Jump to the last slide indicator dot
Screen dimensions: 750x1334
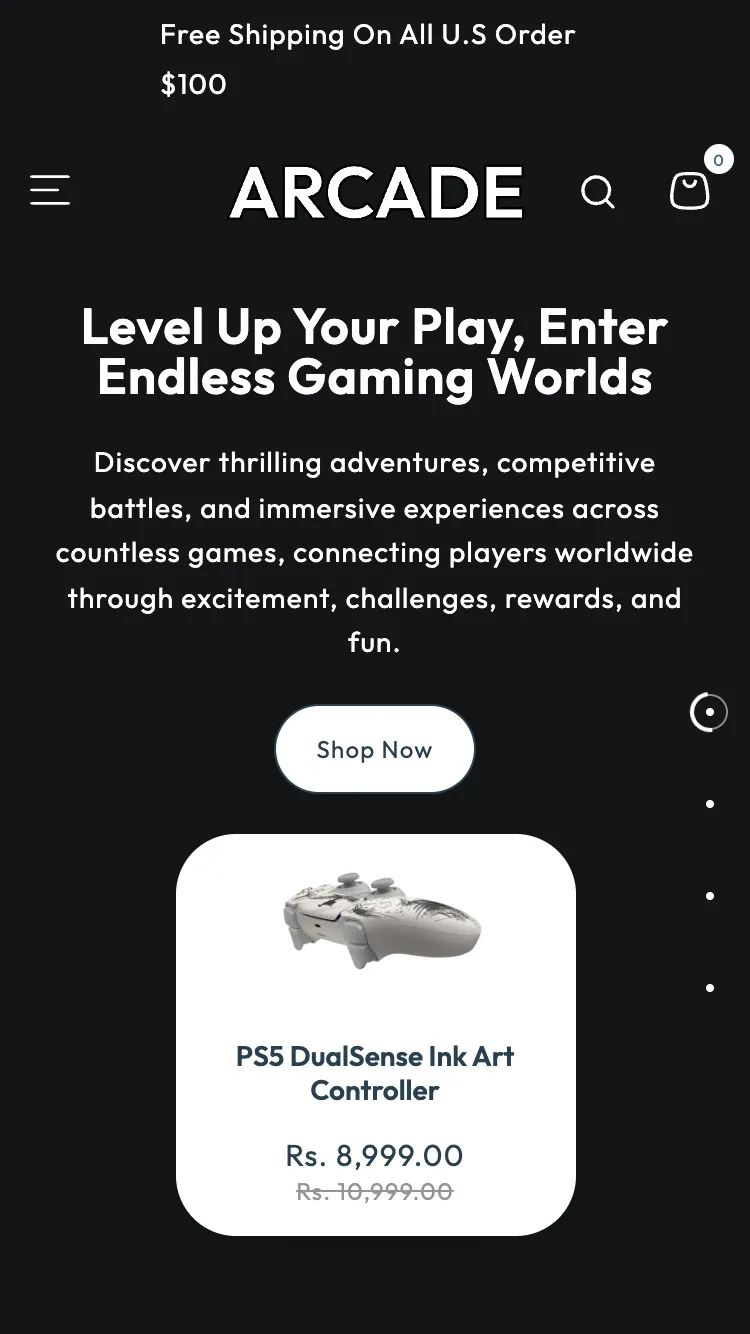(x=710, y=988)
